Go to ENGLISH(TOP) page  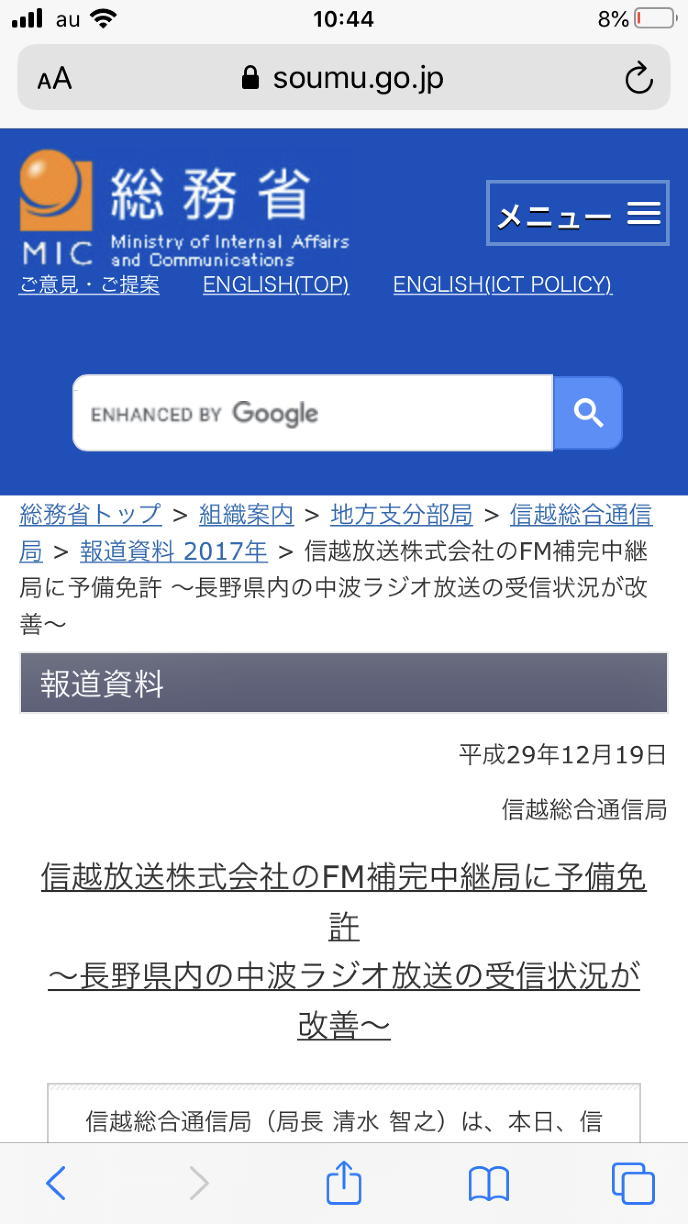coord(276,285)
